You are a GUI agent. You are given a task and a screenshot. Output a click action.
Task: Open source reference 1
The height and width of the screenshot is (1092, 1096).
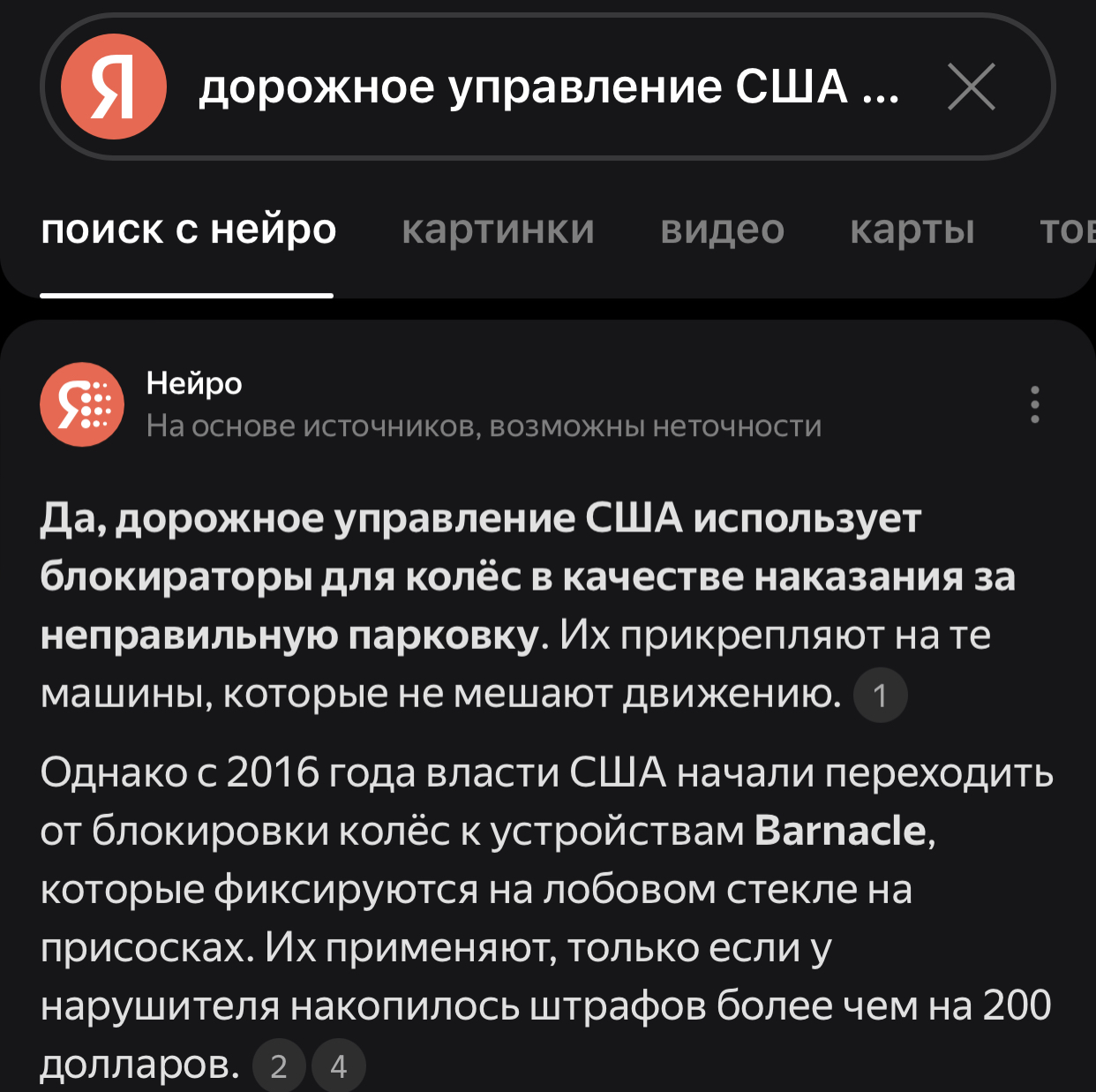880,696
